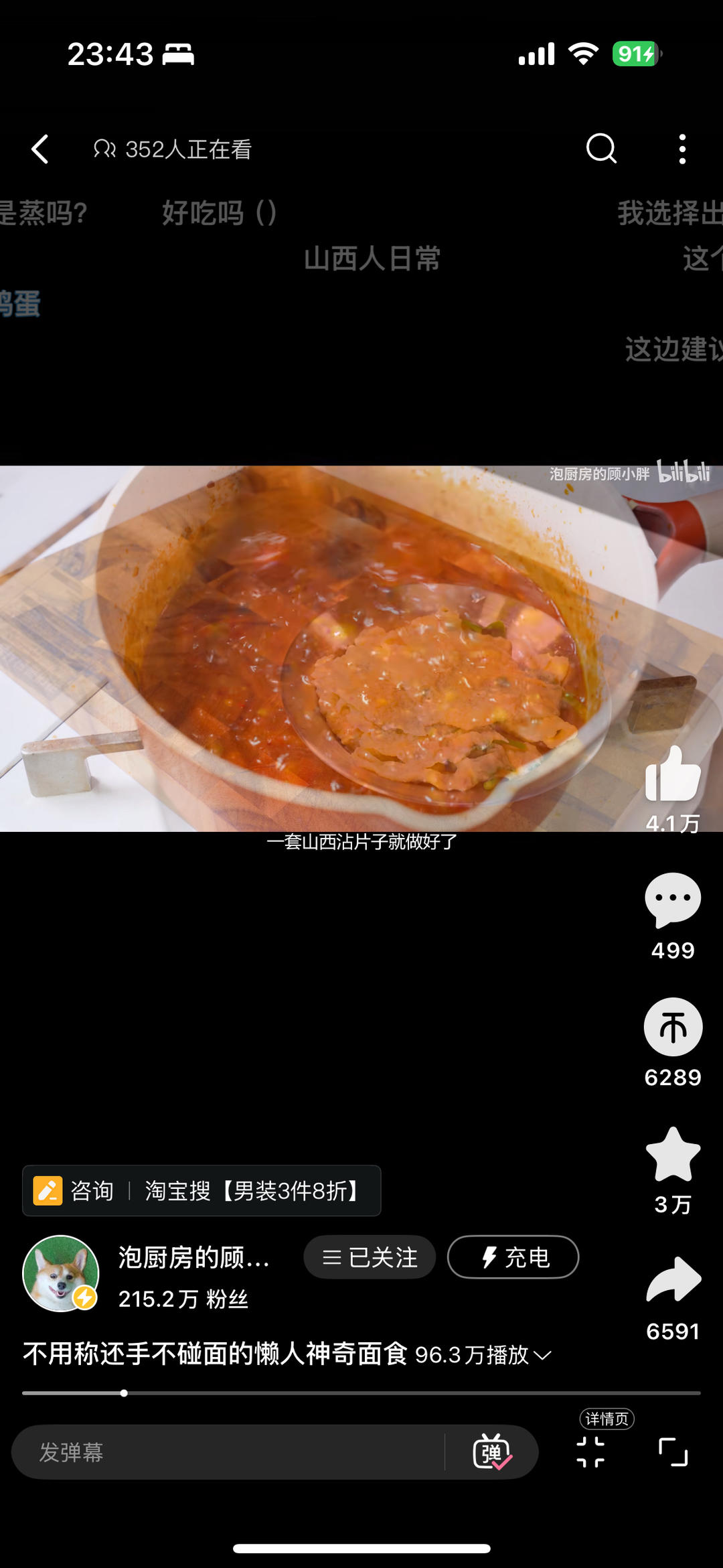Open 泡厨房的顾小胖's corgi avatar profile

(x=61, y=1273)
